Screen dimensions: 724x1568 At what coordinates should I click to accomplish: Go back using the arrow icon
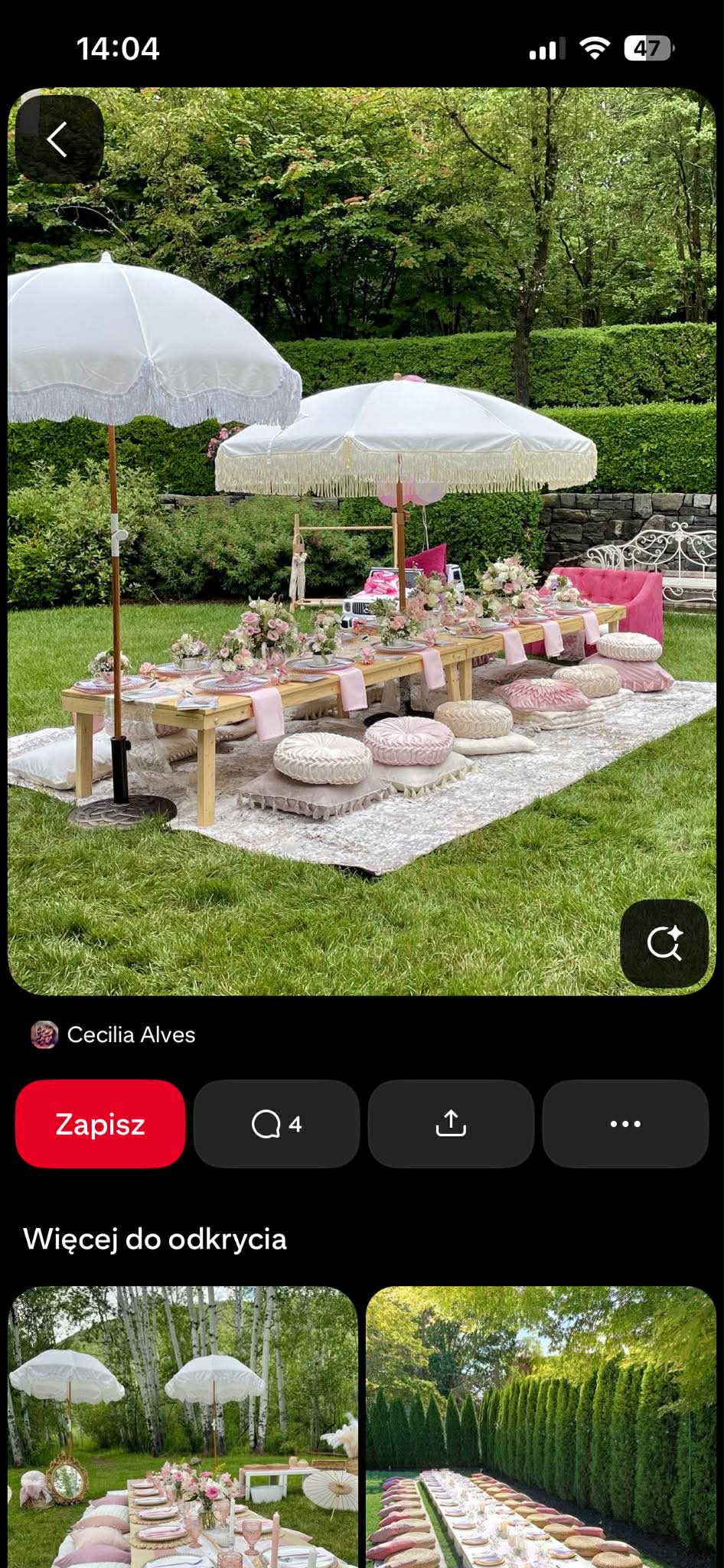tap(58, 139)
